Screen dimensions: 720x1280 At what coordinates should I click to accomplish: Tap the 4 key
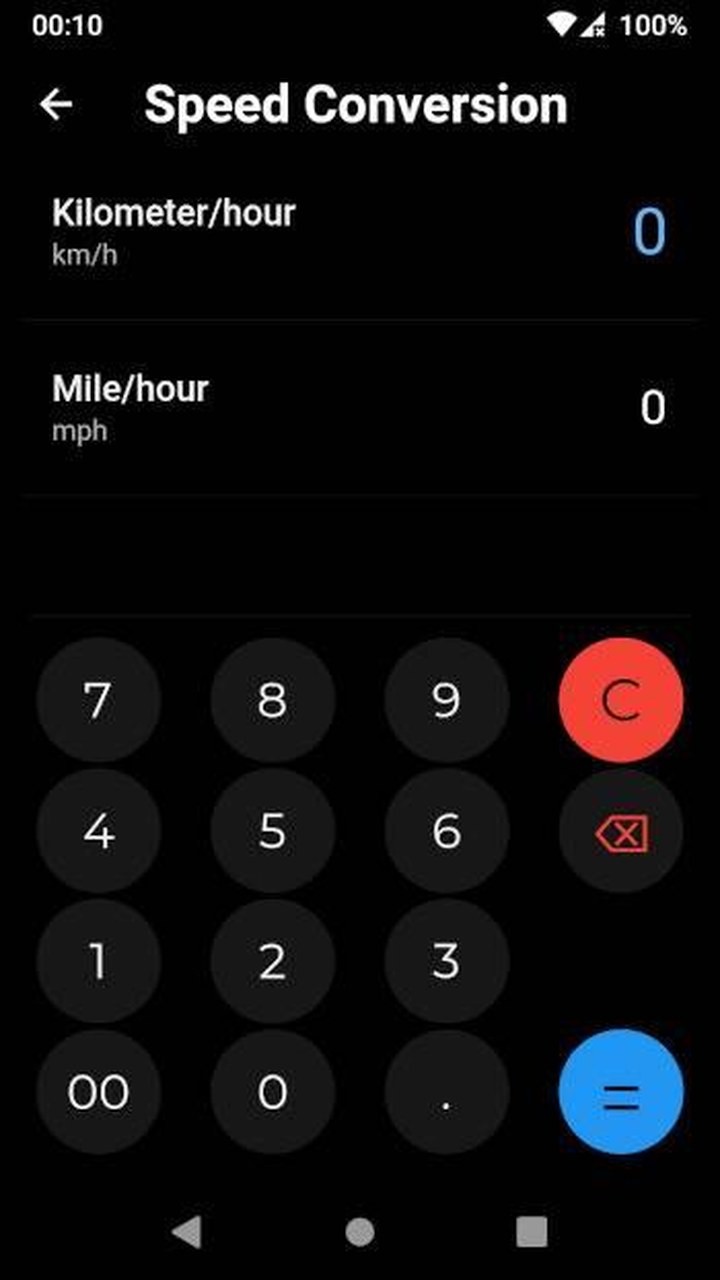pyautogui.click(x=98, y=831)
